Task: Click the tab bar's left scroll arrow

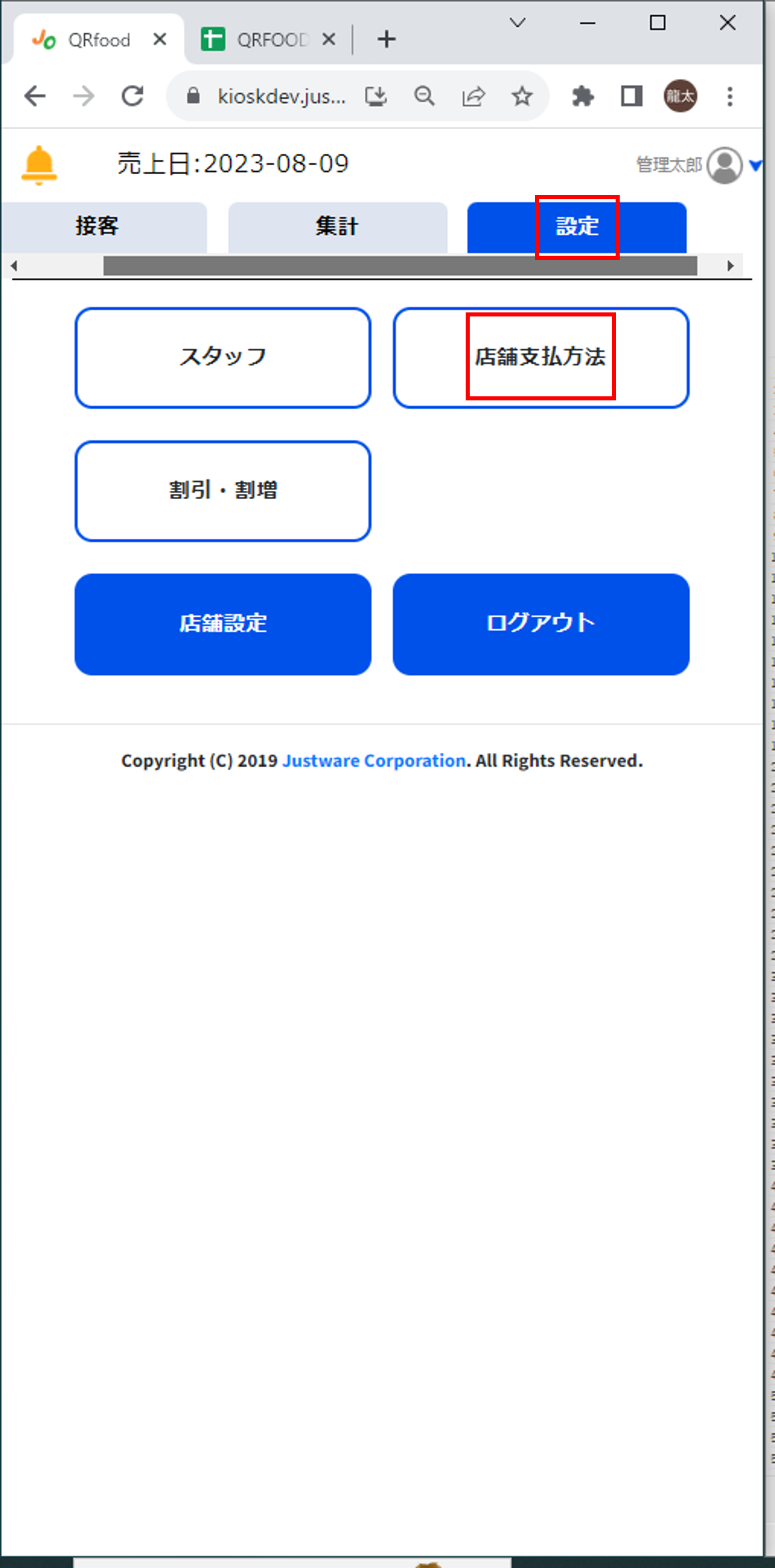Action: (13, 266)
